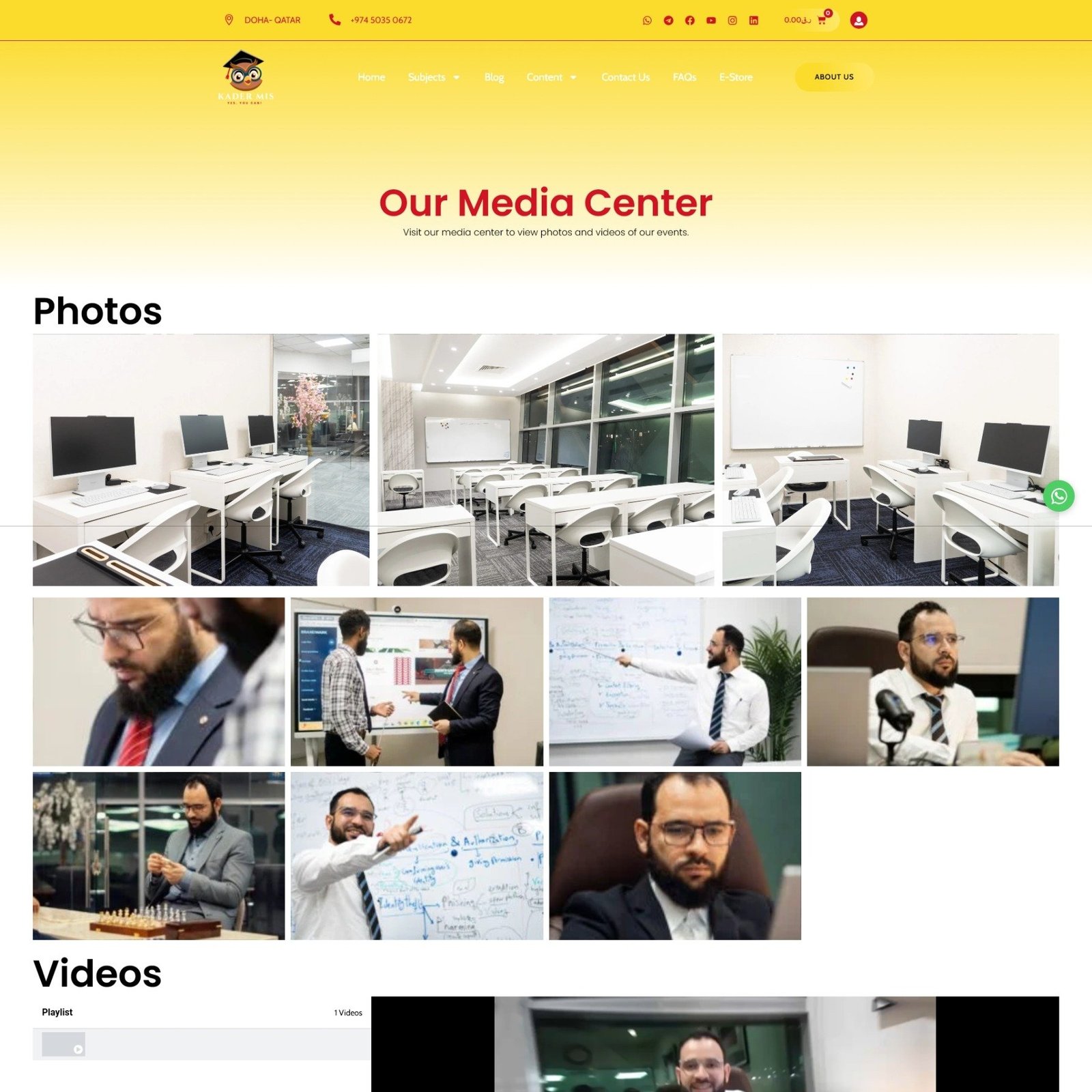Visit the Facebook page icon
The width and height of the screenshot is (1092, 1092).
tap(689, 20)
